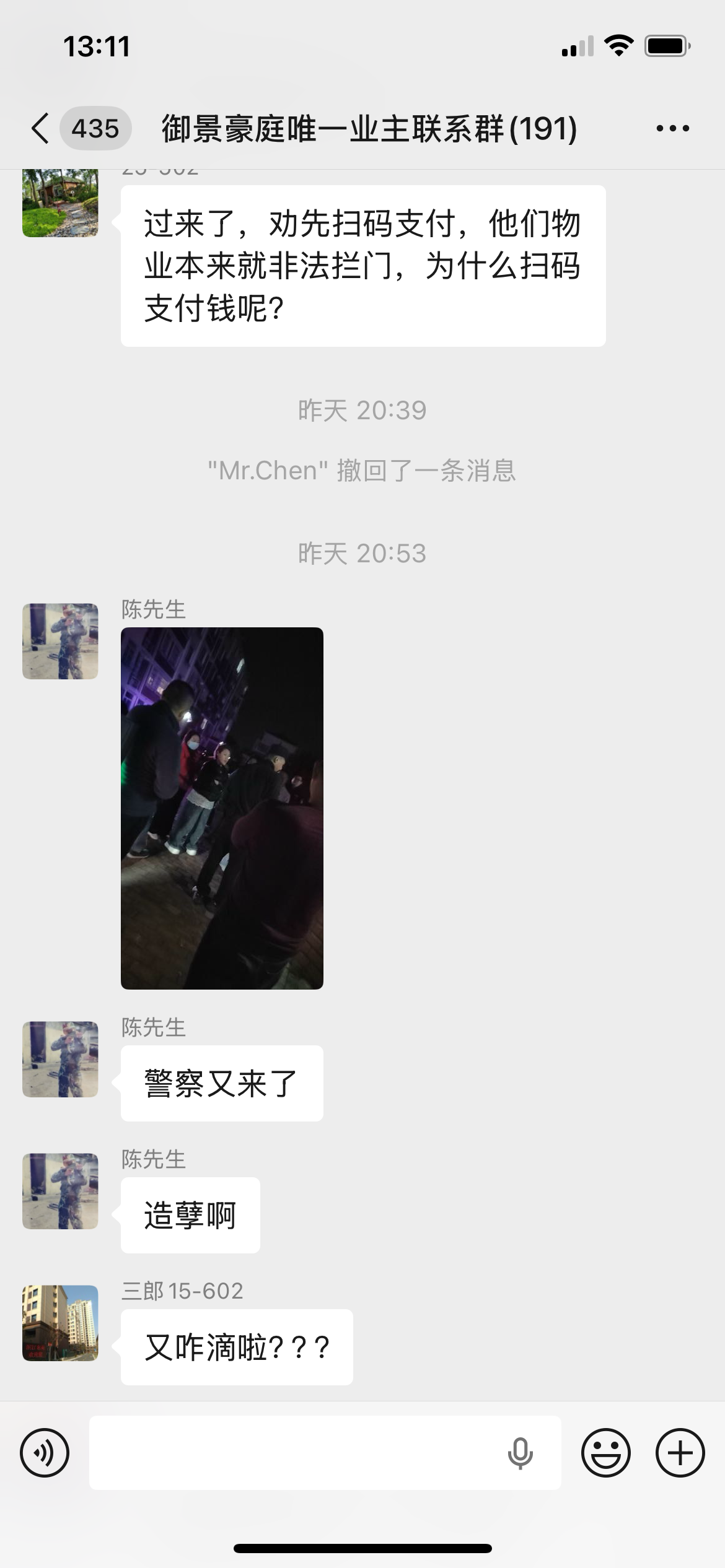The height and width of the screenshot is (1568, 725).
Task: Switch to voice message input
Action: click(45, 1452)
